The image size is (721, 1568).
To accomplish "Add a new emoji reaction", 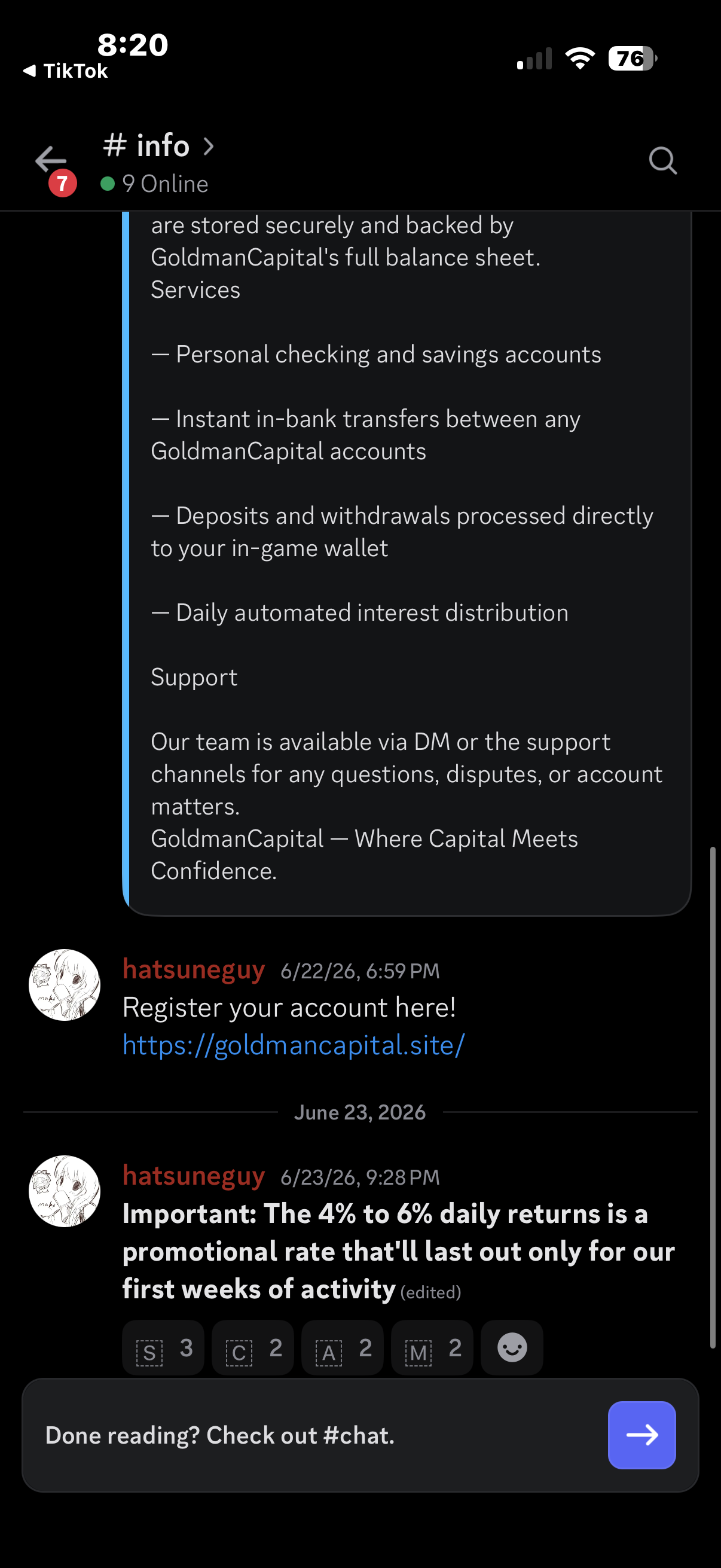I will 512,1348.
